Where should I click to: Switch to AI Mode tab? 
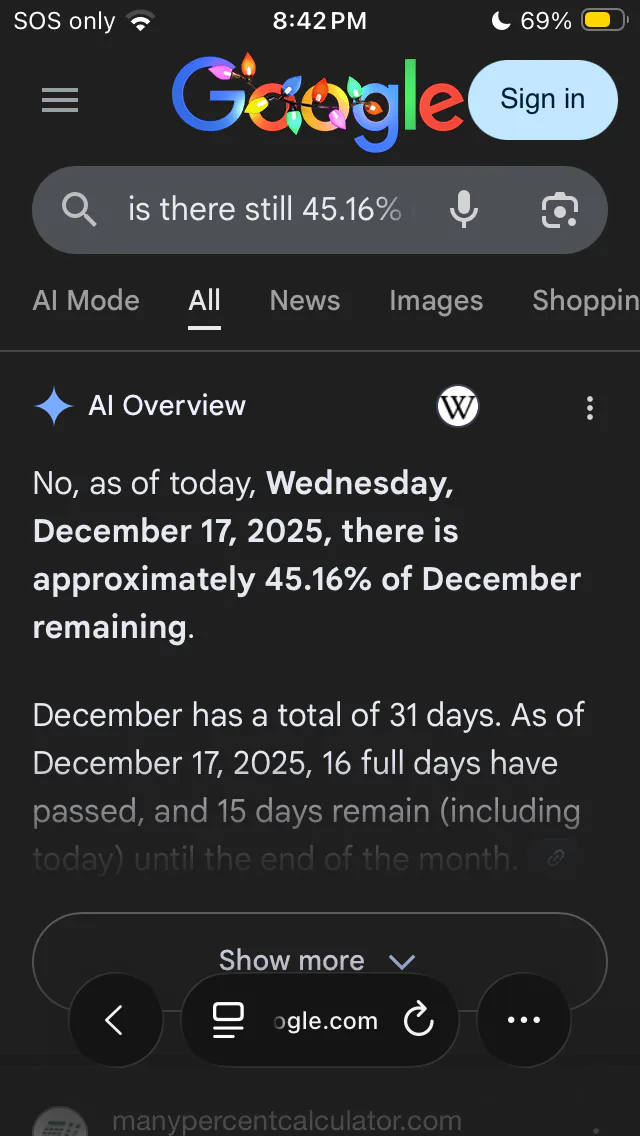pyautogui.click(x=86, y=301)
